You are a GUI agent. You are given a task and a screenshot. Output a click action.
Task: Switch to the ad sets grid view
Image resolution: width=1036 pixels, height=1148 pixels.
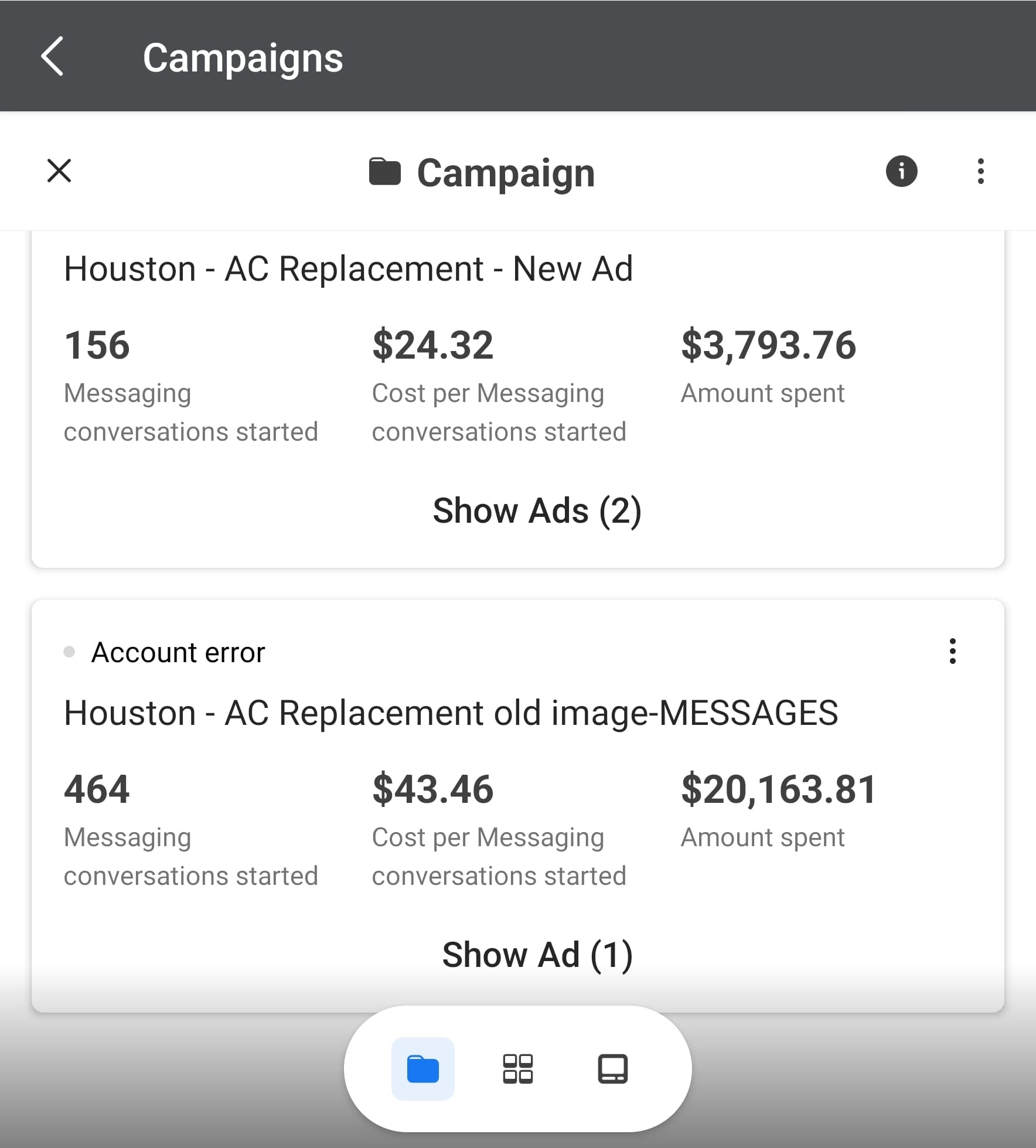click(x=517, y=1068)
